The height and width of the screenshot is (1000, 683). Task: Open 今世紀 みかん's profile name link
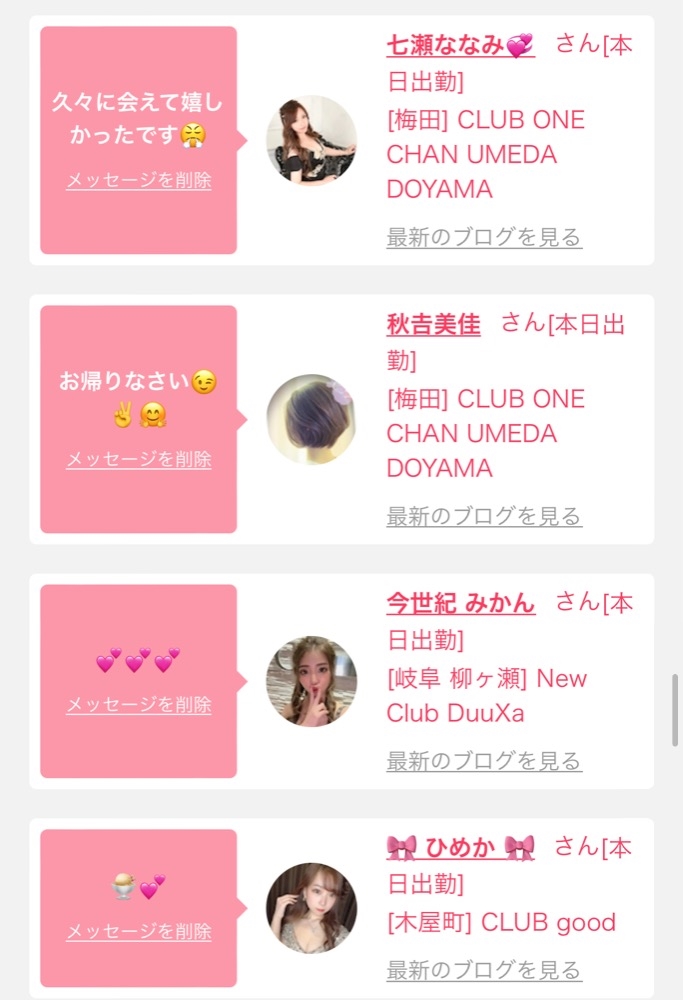click(460, 604)
